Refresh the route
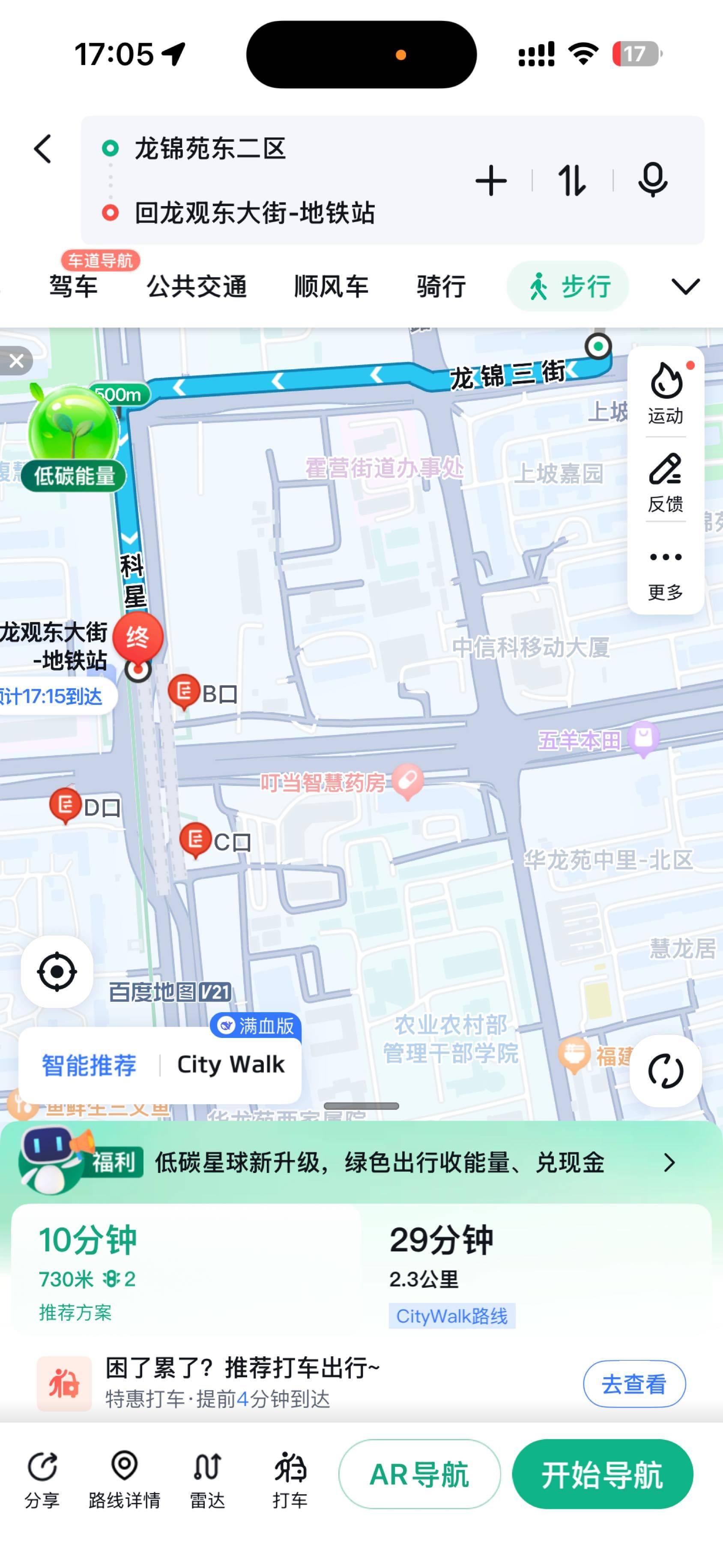This screenshot has width=723, height=1568. click(665, 1071)
